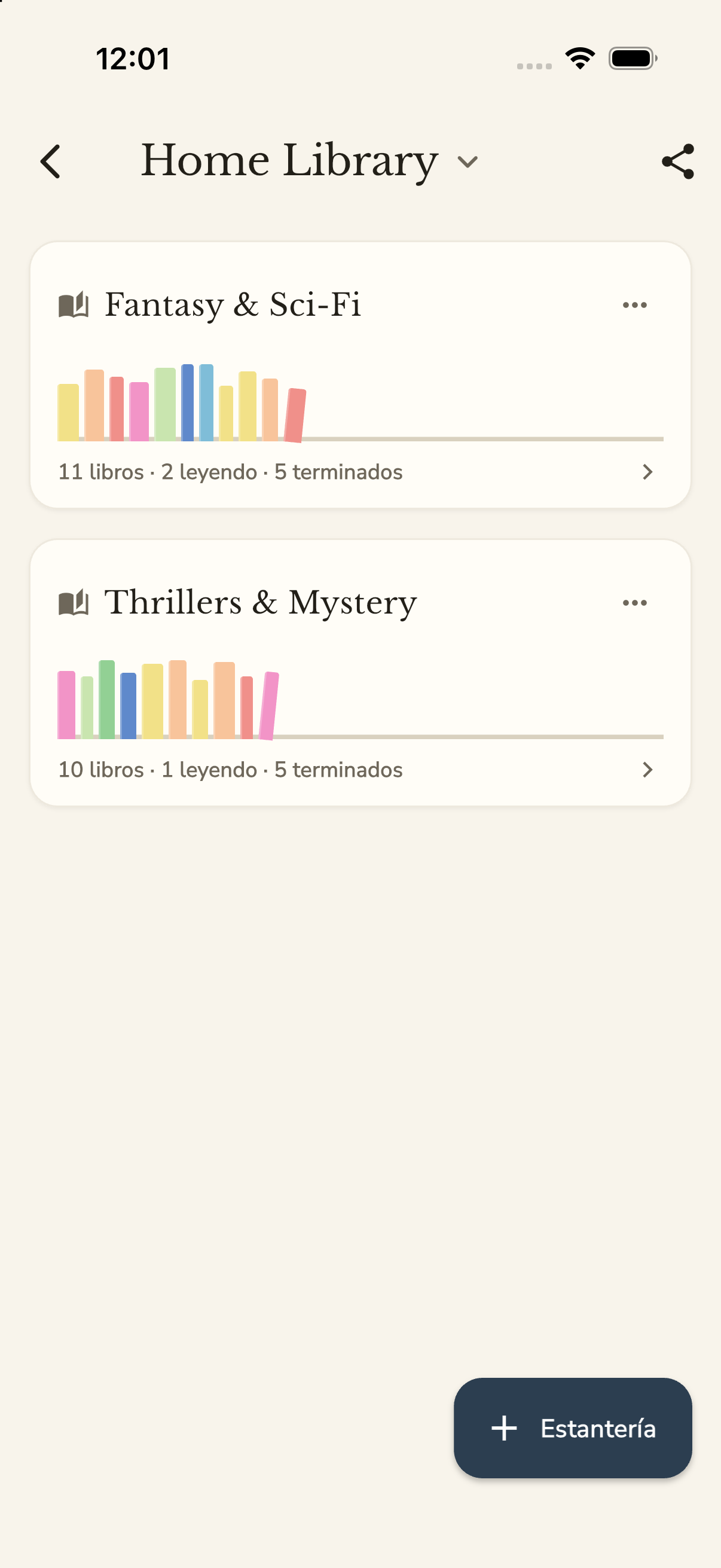Open the Thrillers & Mystery shelf

click(360, 673)
